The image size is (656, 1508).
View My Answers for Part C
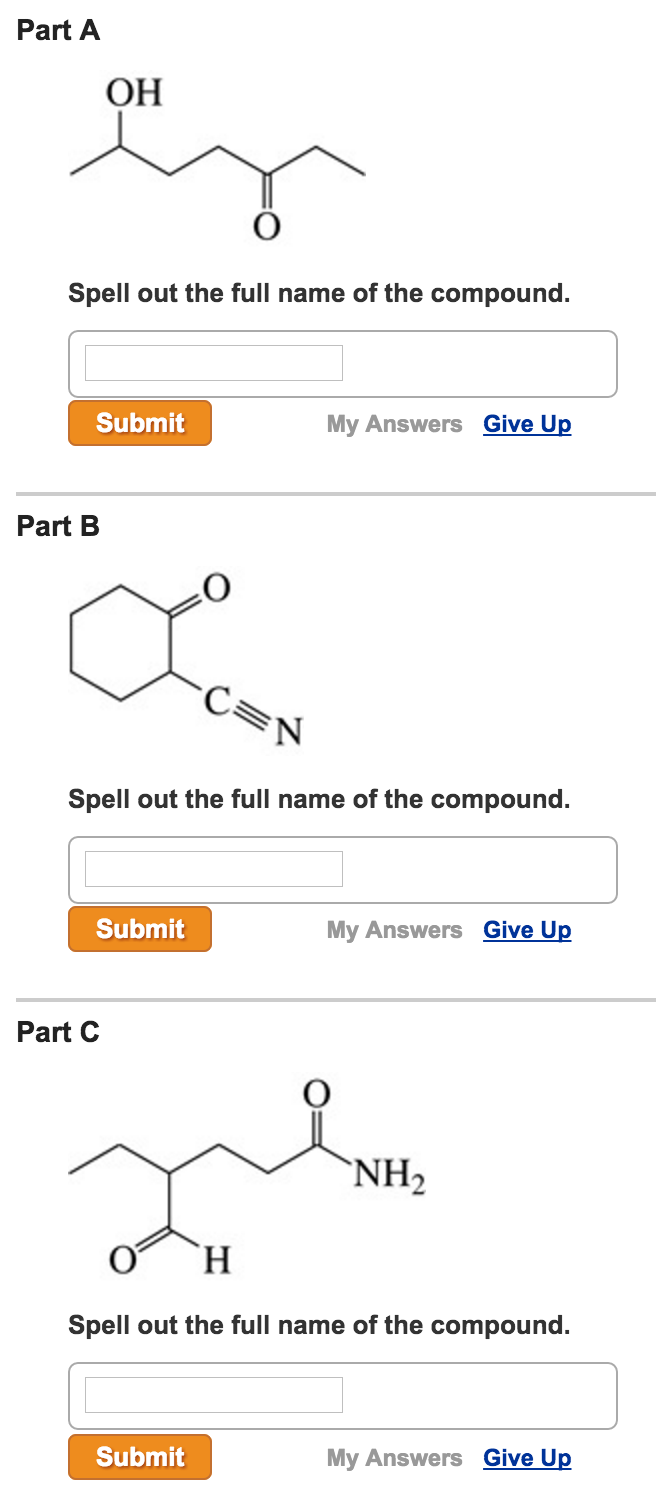coord(394,1458)
